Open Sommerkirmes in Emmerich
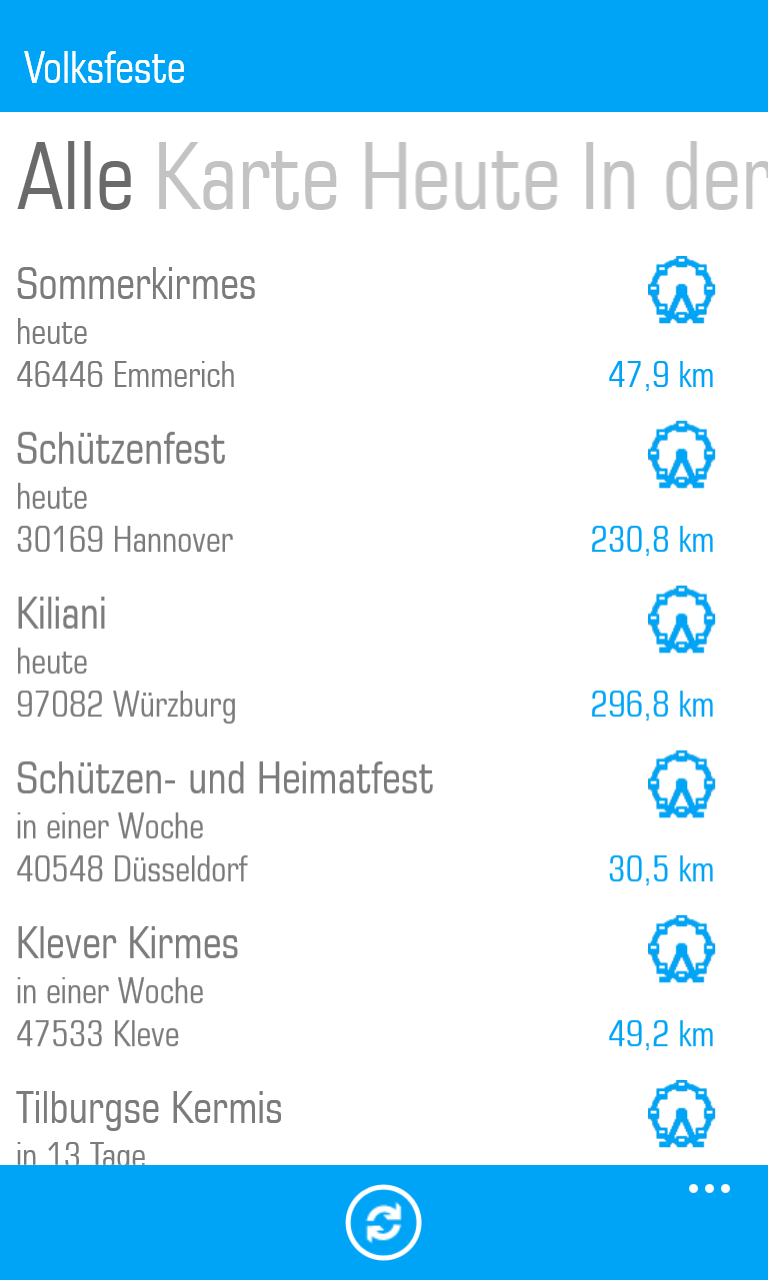 366,328
